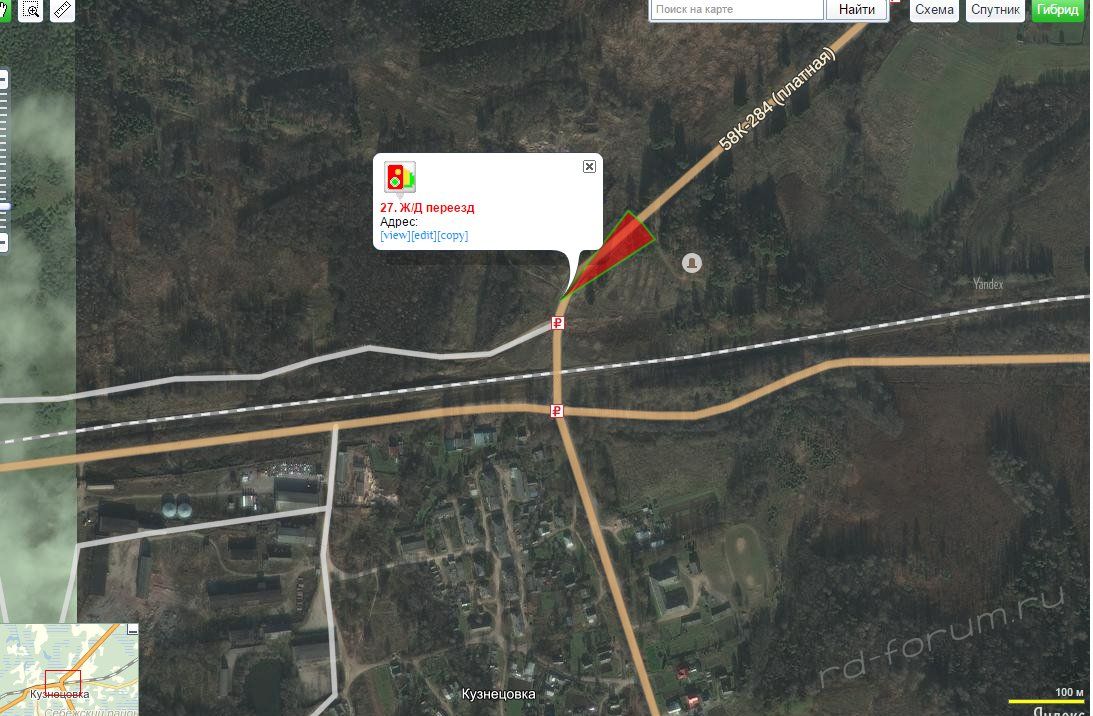Close the Ж/Д переезд popup
This screenshot has height=716, width=1093.
pos(589,166)
